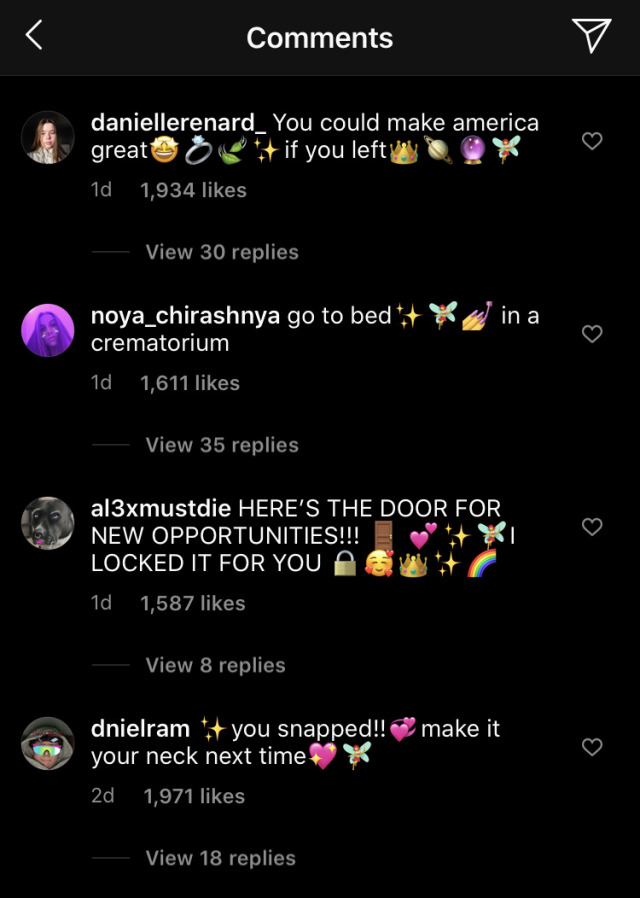
Task: Expand View 8 replies
Action: click(x=215, y=665)
